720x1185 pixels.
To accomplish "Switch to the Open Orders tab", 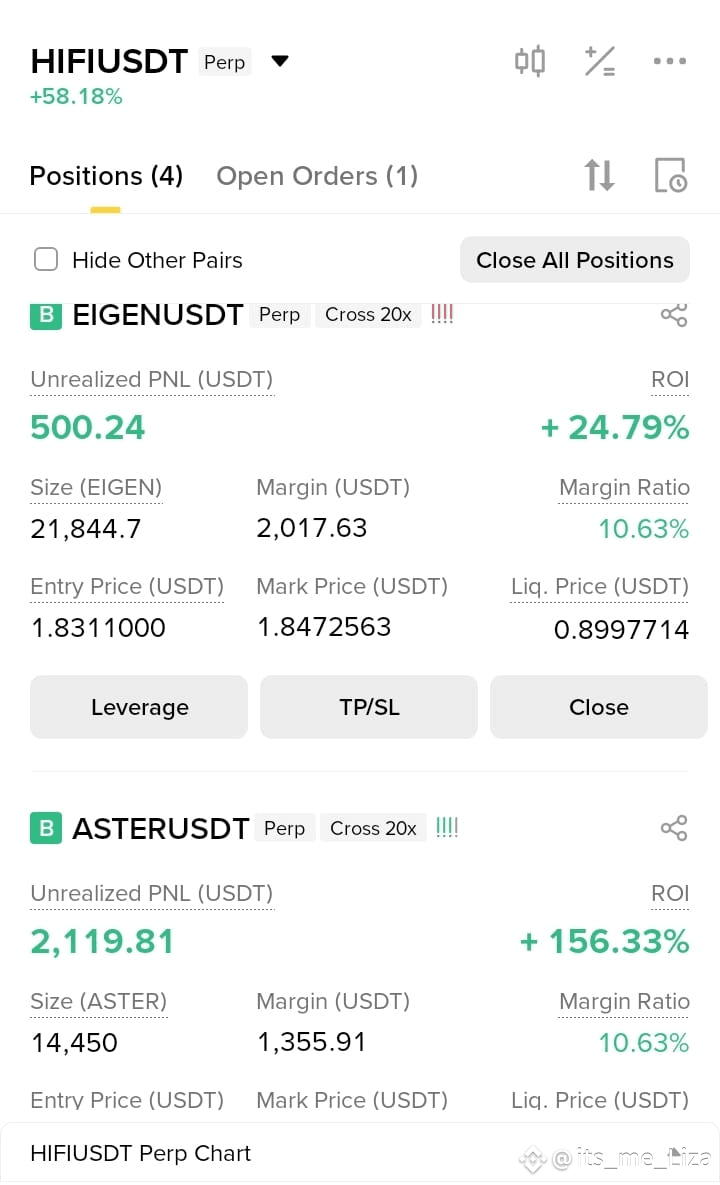I will (x=317, y=176).
